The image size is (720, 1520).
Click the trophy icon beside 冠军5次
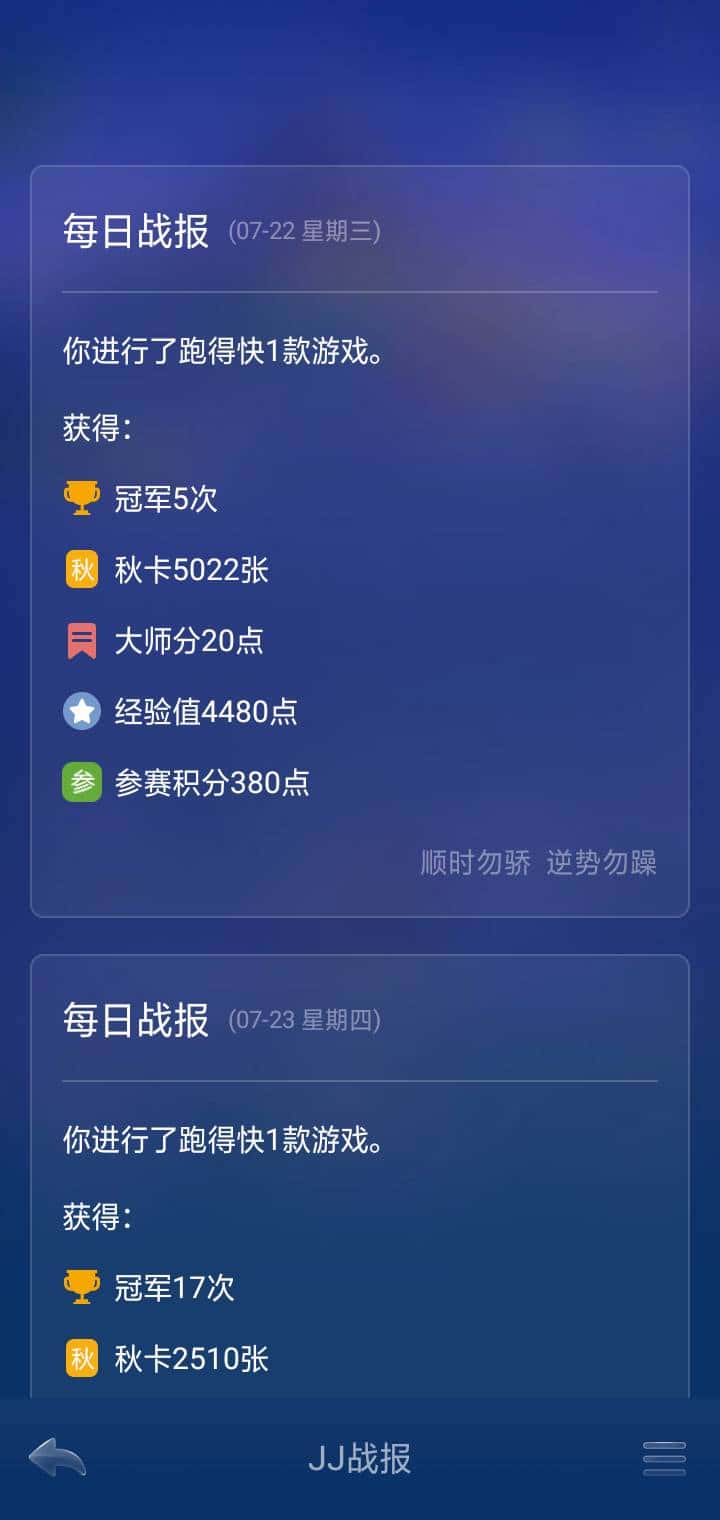click(x=80, y=497)
